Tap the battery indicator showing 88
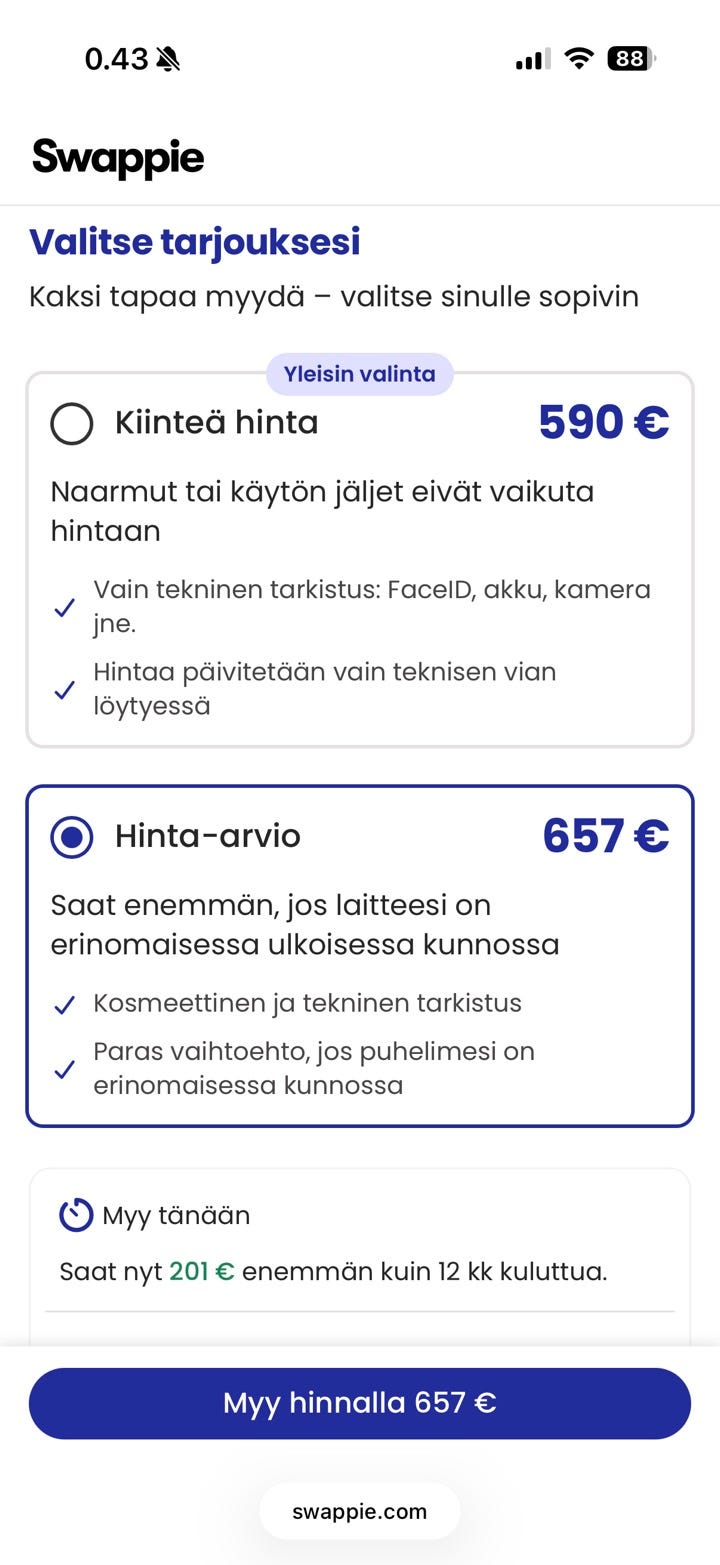Viewport: 720px width, 1565px height. (630, 58)
